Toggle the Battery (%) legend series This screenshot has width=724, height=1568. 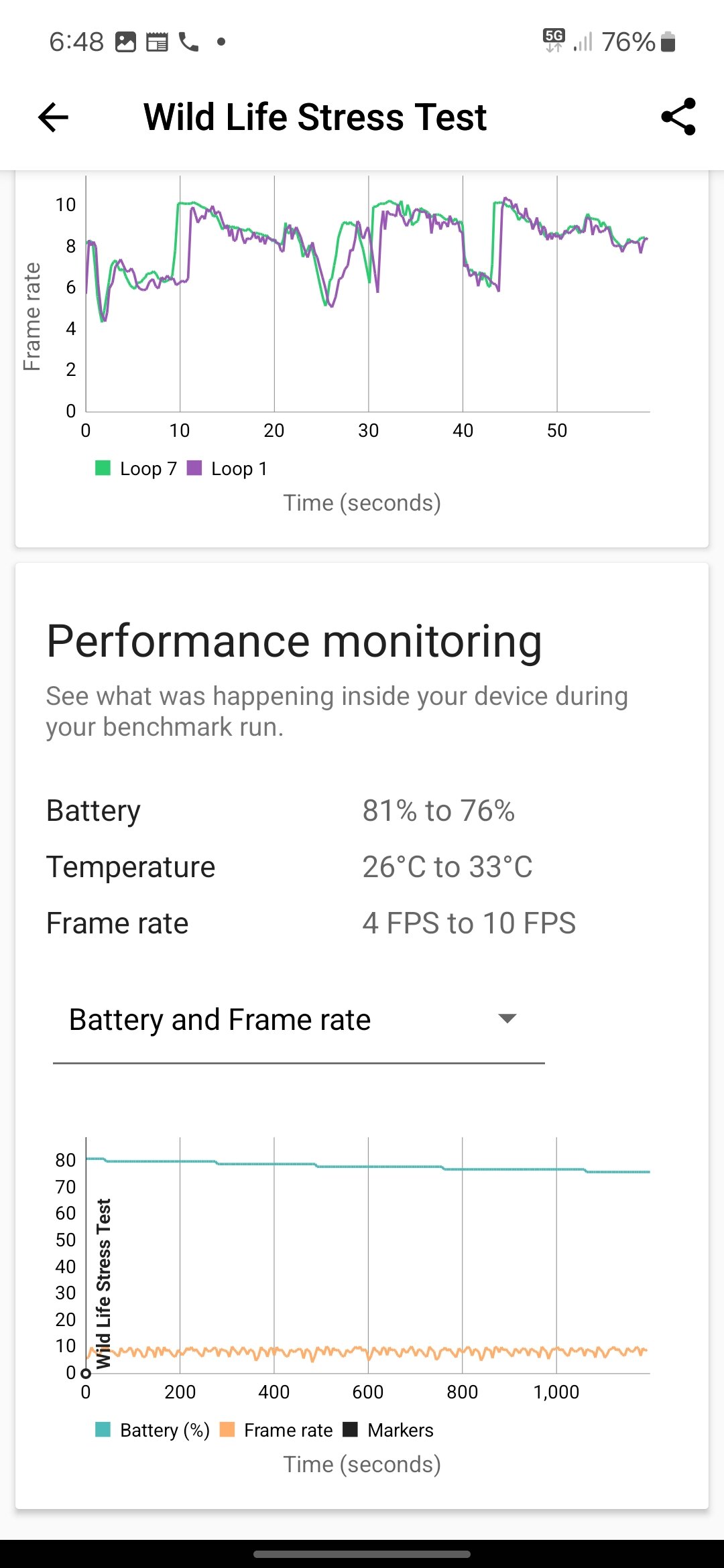tap(153, 1430)
